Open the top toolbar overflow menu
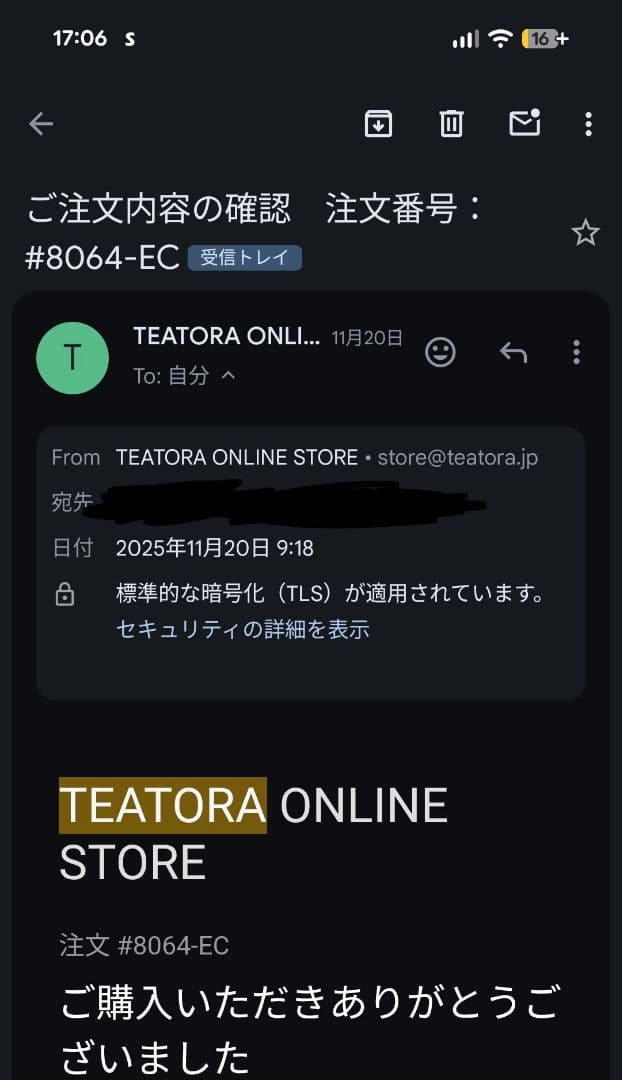Image resolution: width=622 pixels, height=1080 pixels. click(588, 124)
